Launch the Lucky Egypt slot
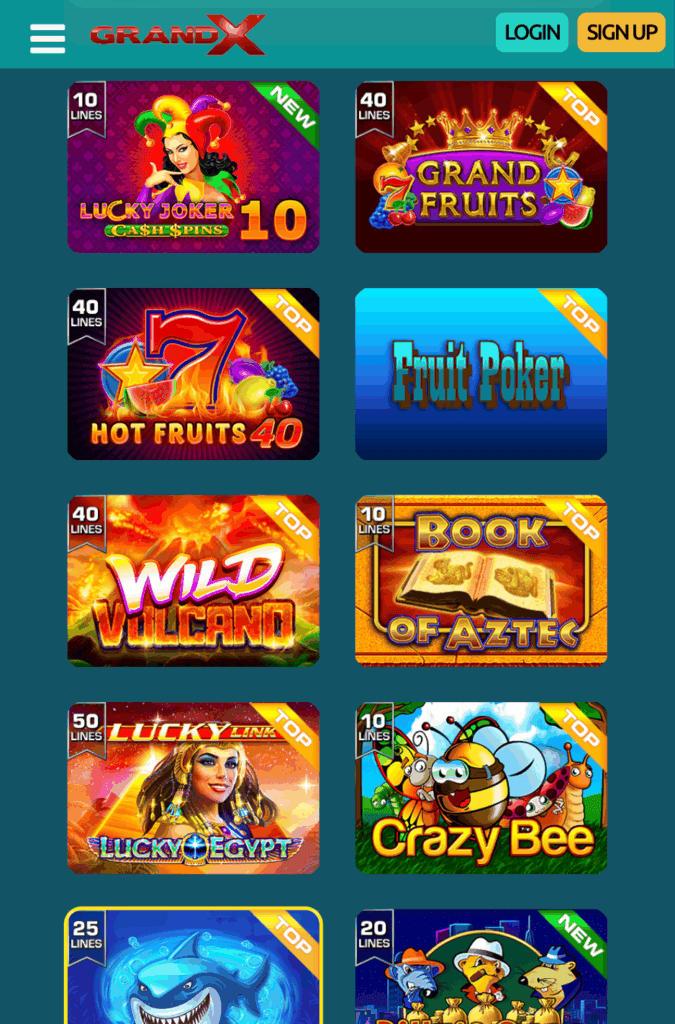675x1024 pixels. click(x=193, y=788)
